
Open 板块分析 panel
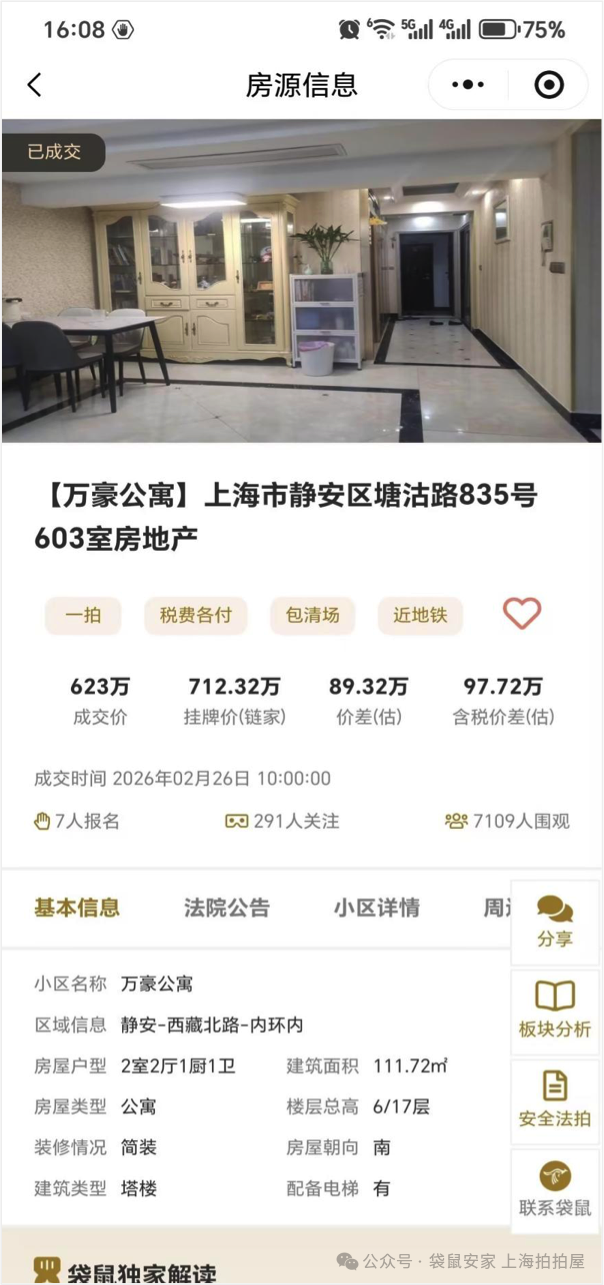(x=555, y=1010)
